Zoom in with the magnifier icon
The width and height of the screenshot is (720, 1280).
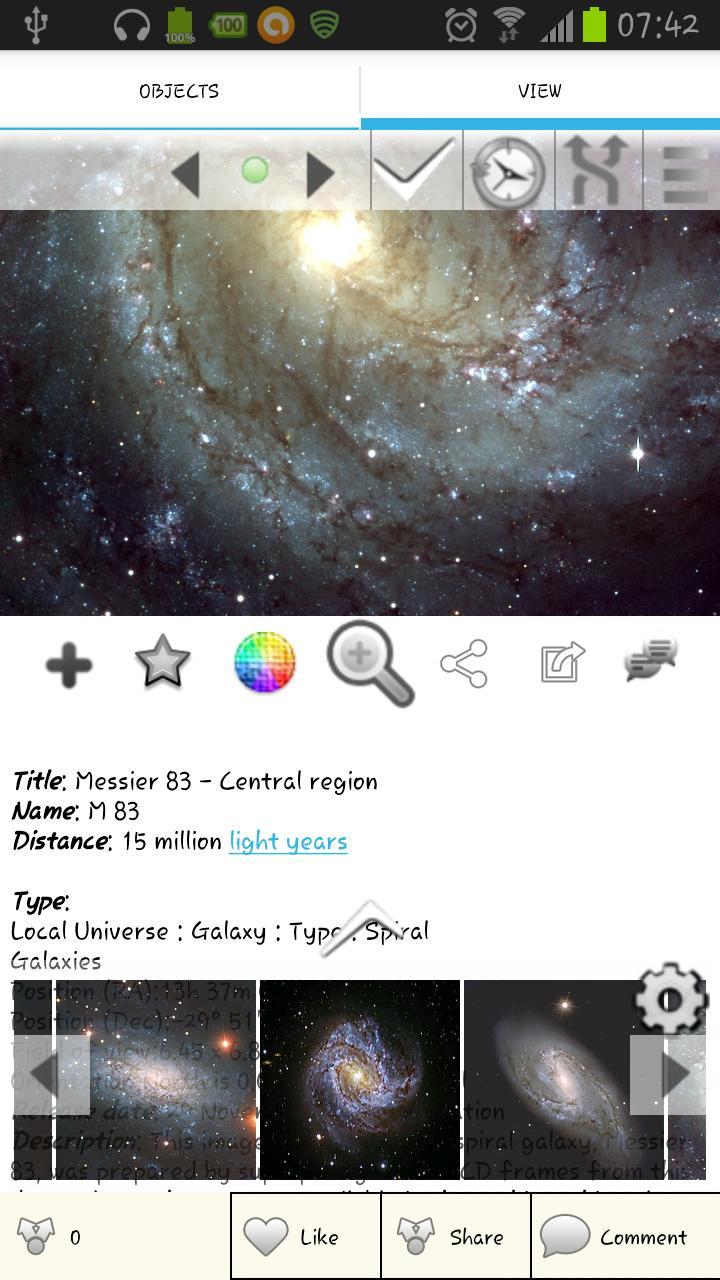coord(368,662)
